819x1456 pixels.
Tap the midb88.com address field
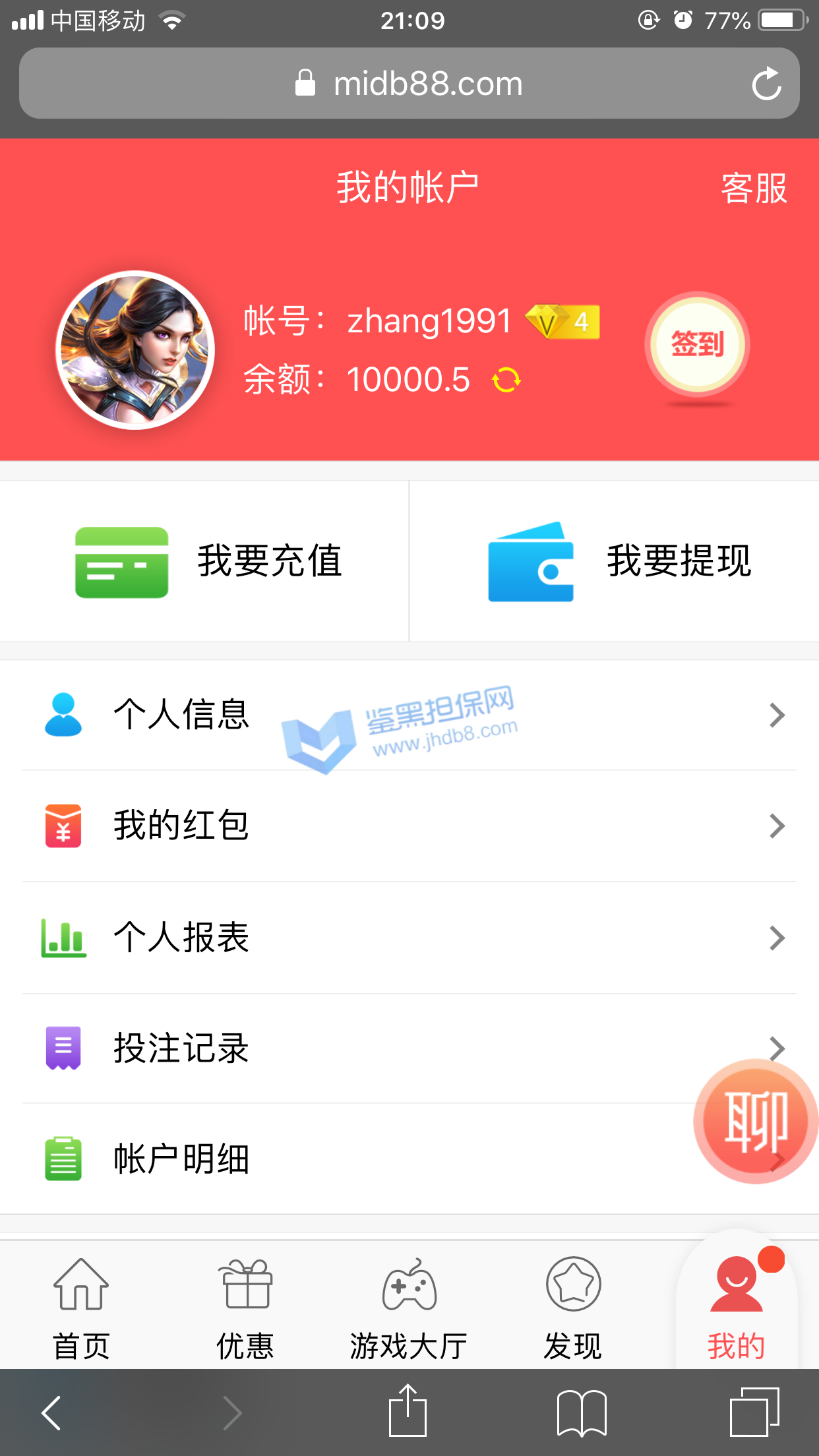tap(409, 84)
